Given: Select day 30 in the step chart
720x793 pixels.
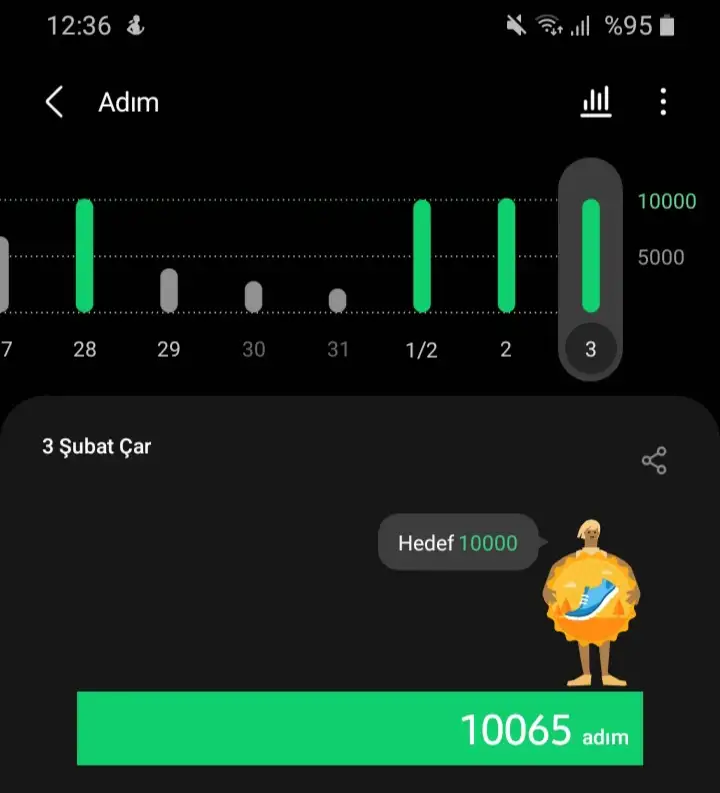Looking at the screenshot, I should 254,297.
